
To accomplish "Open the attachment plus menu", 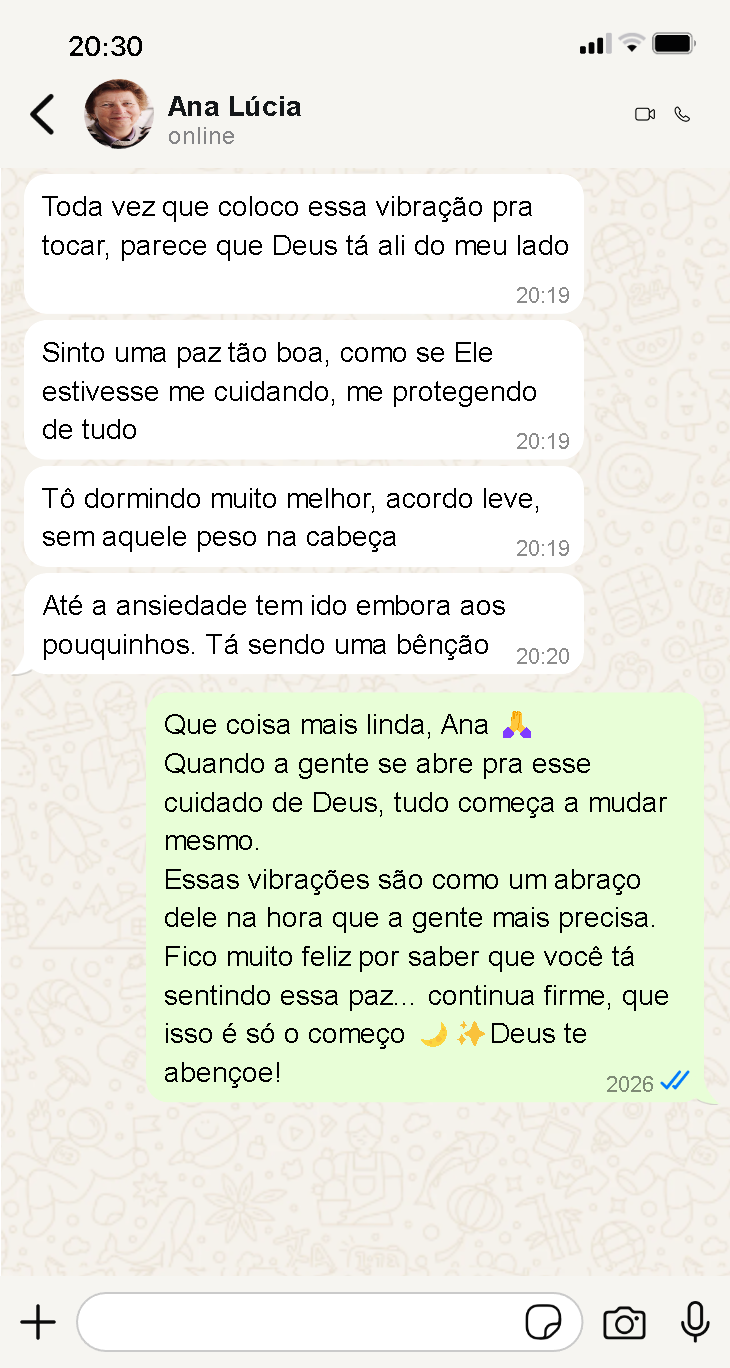I will pos(38,1323).
